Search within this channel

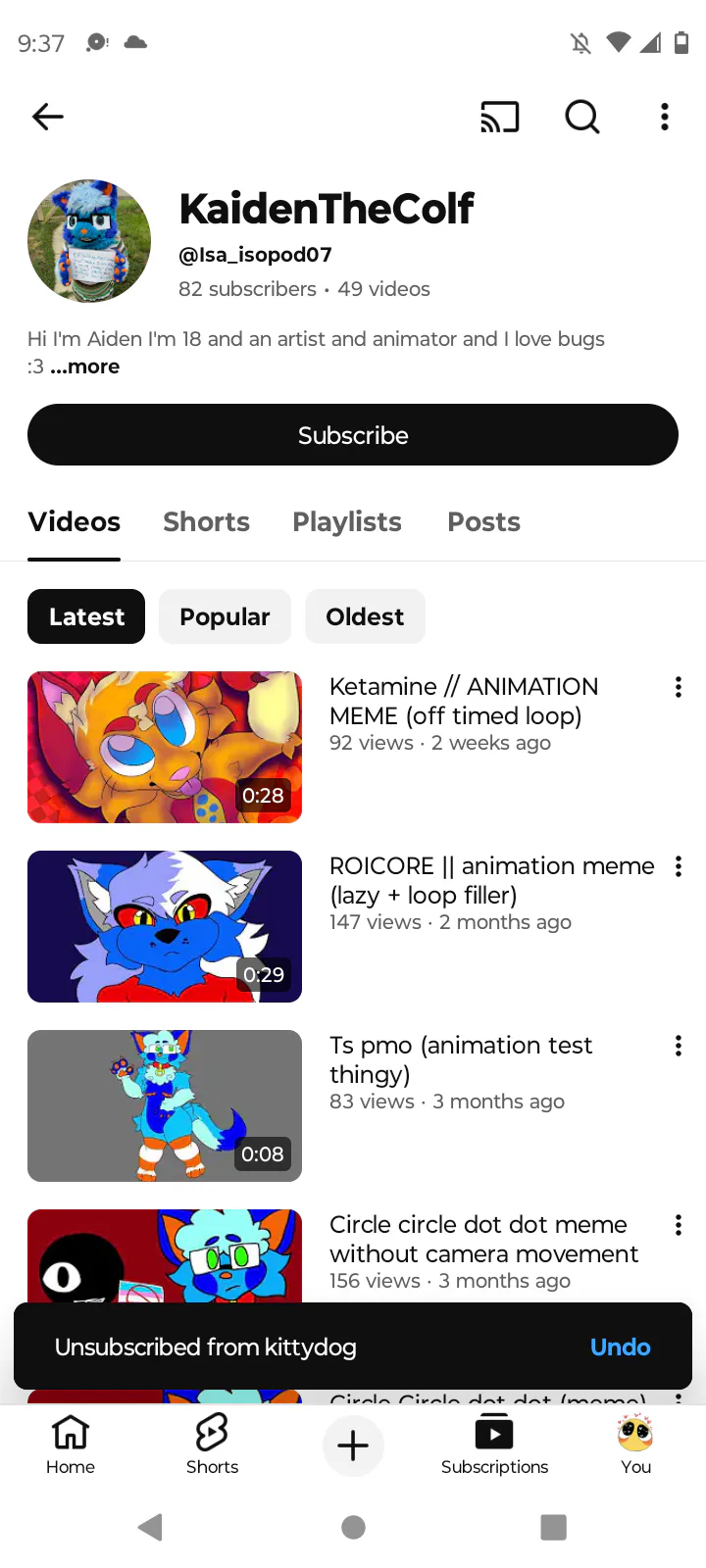point(582,117)
